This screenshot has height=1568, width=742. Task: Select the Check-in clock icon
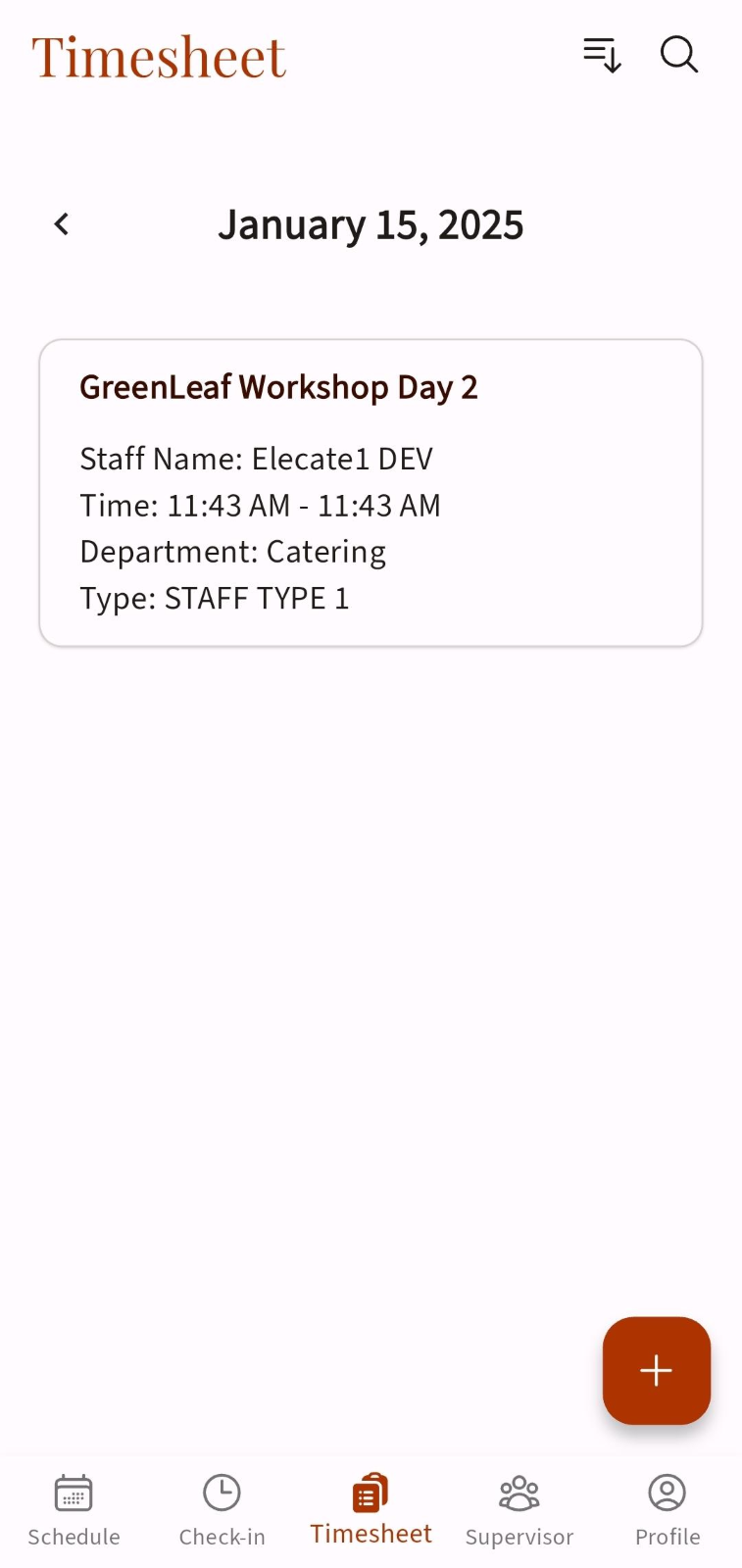click(222, 1493)
